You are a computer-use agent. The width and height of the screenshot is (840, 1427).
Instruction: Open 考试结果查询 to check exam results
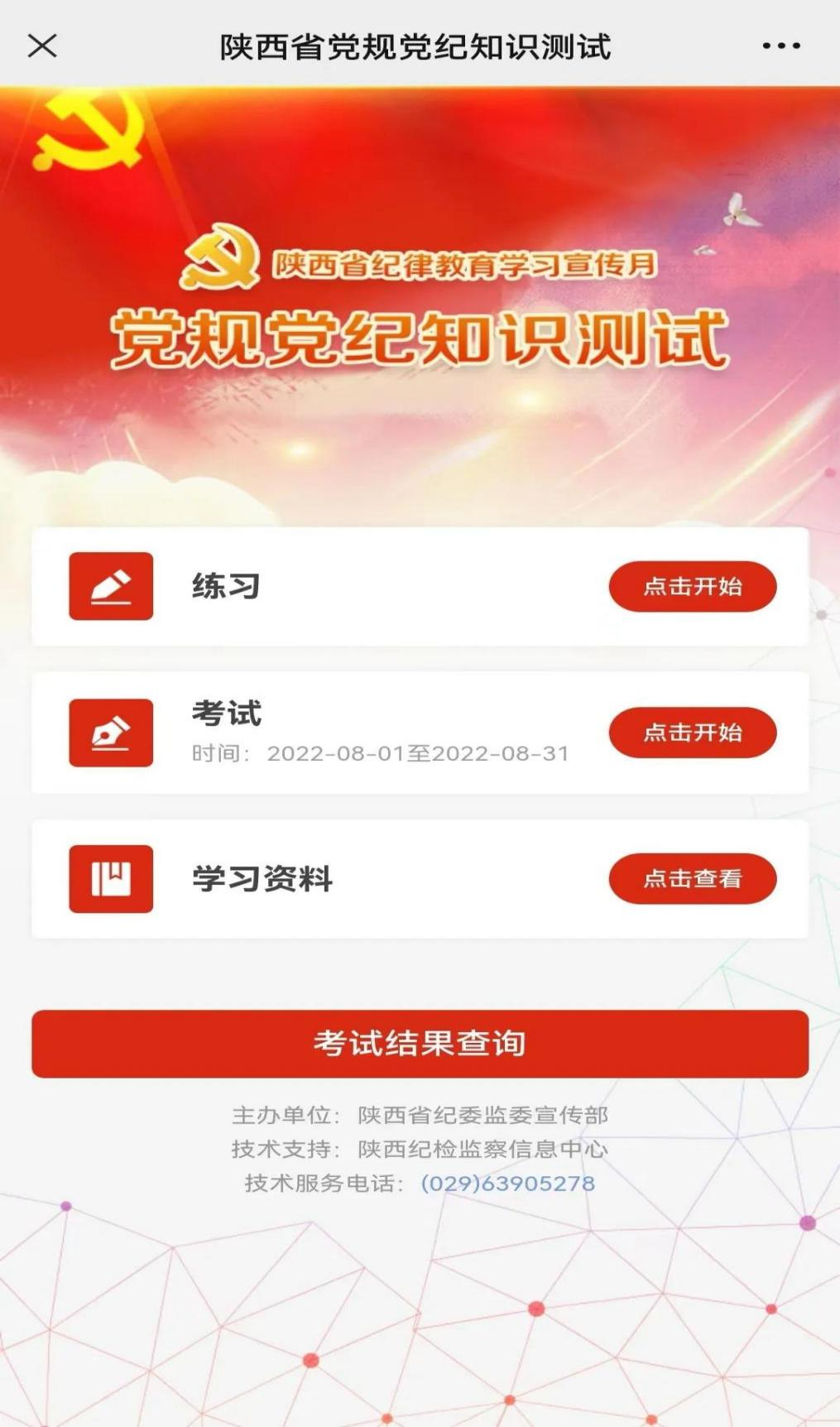(x=420, y=1043)
